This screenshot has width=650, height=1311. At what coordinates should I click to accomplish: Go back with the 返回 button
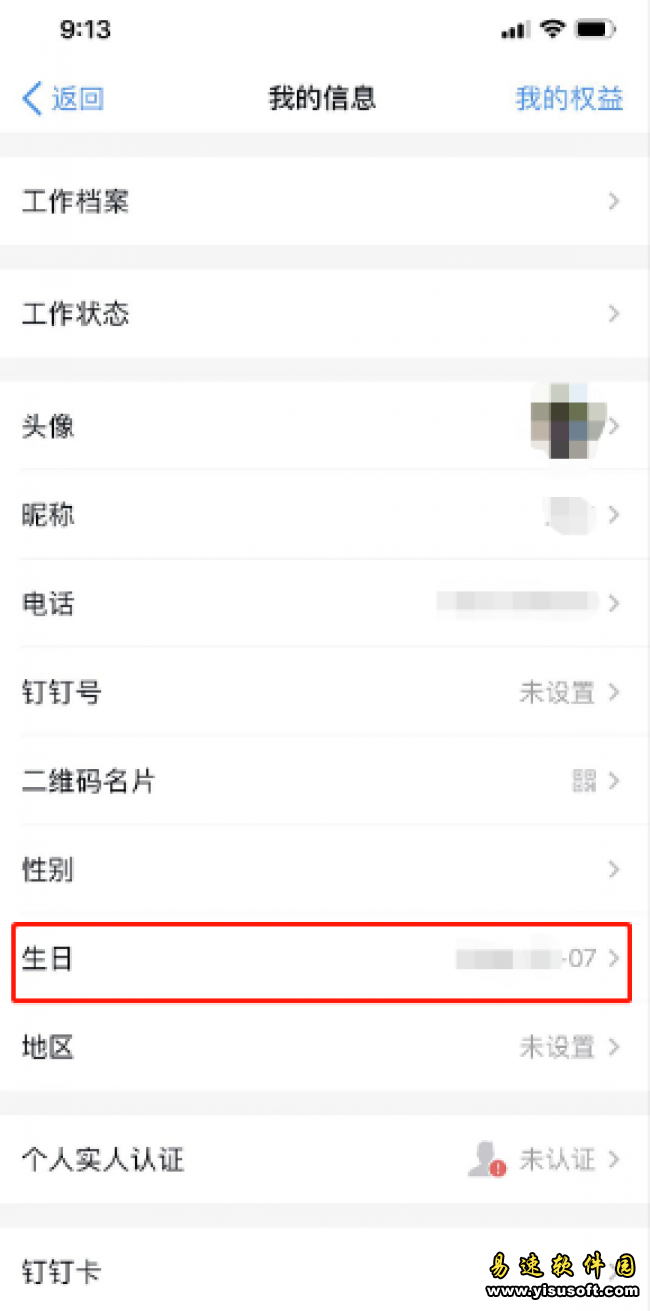click(63, 98)
